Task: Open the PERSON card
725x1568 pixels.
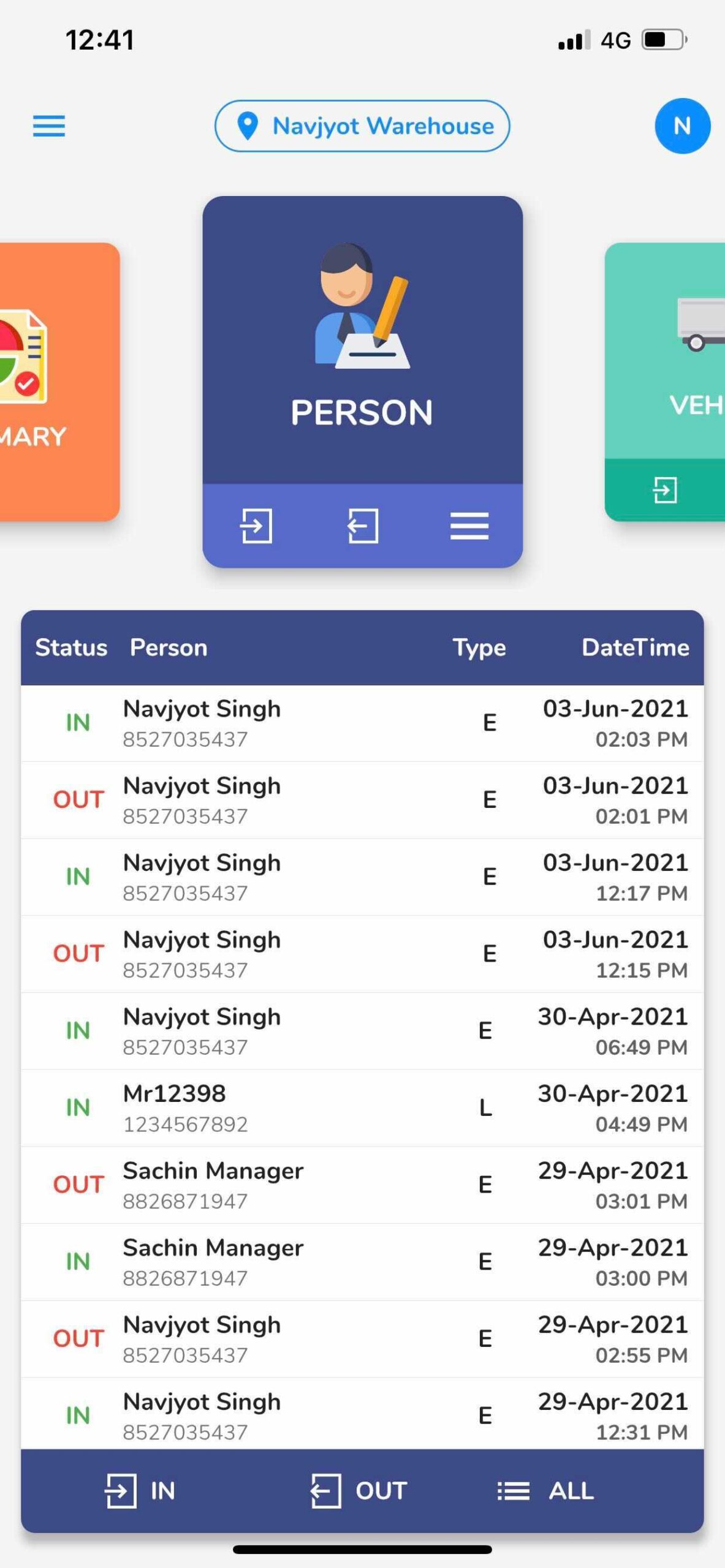Action: [x=362, y=340]
